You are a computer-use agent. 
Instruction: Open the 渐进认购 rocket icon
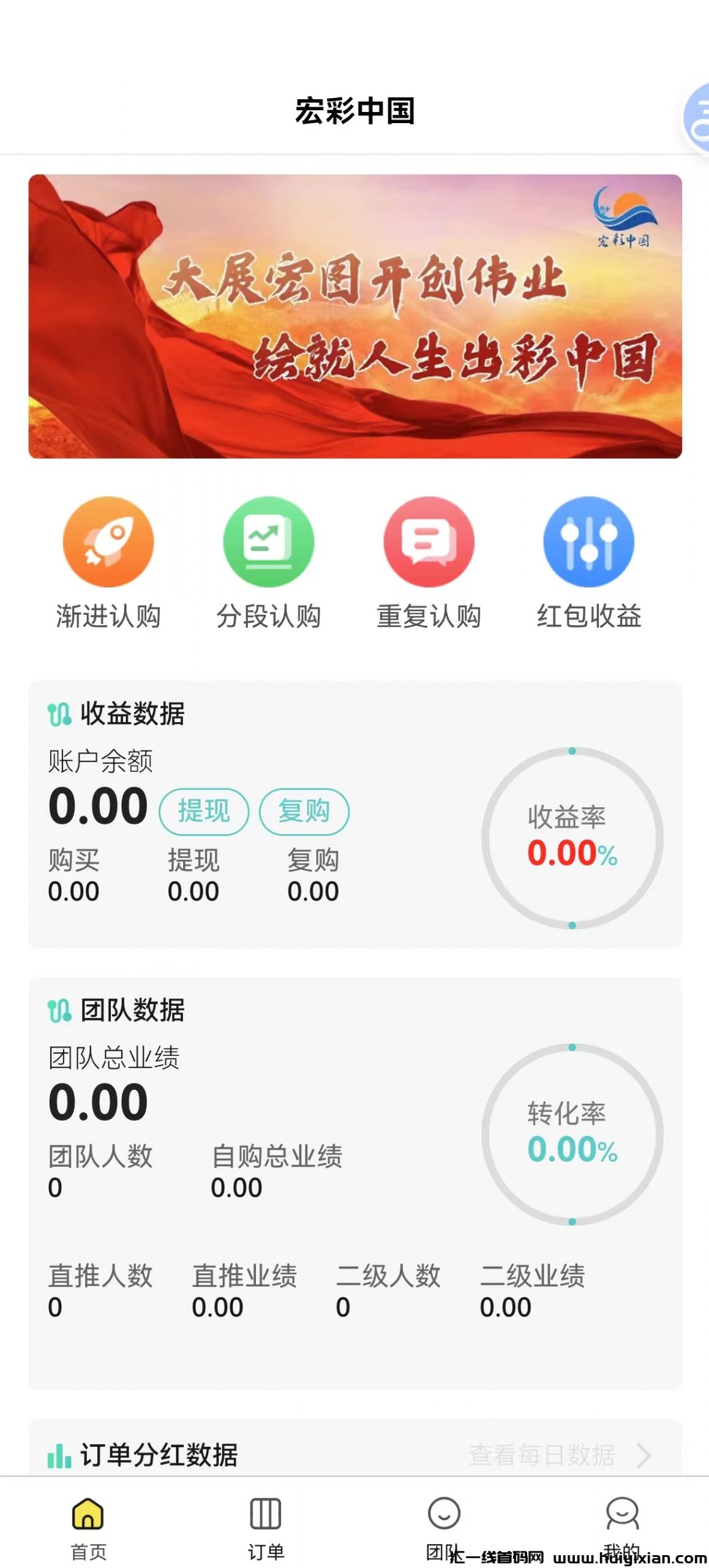coord(108,541)
